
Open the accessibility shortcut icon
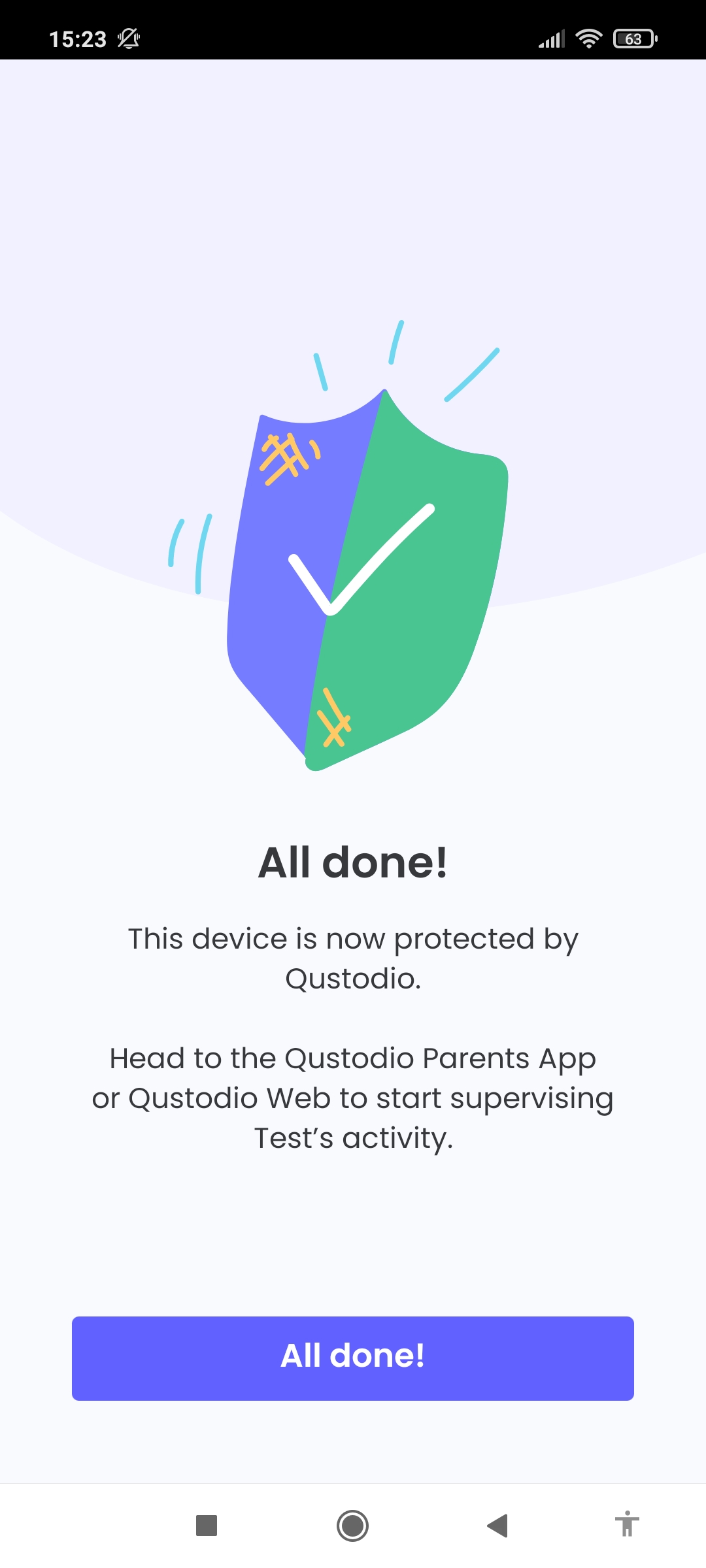point(626,1524)
